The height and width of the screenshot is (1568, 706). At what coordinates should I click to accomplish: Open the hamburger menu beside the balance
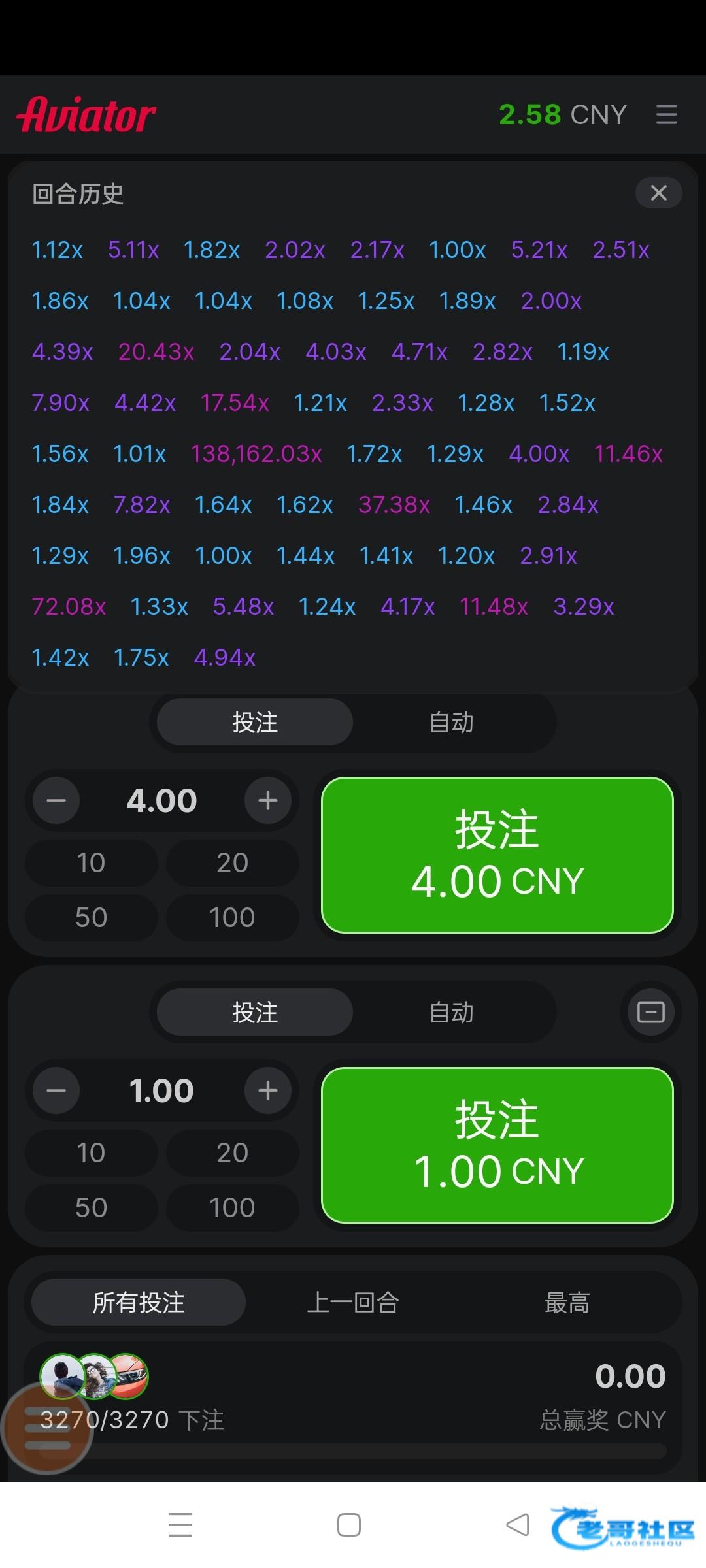tap(666, 115)
